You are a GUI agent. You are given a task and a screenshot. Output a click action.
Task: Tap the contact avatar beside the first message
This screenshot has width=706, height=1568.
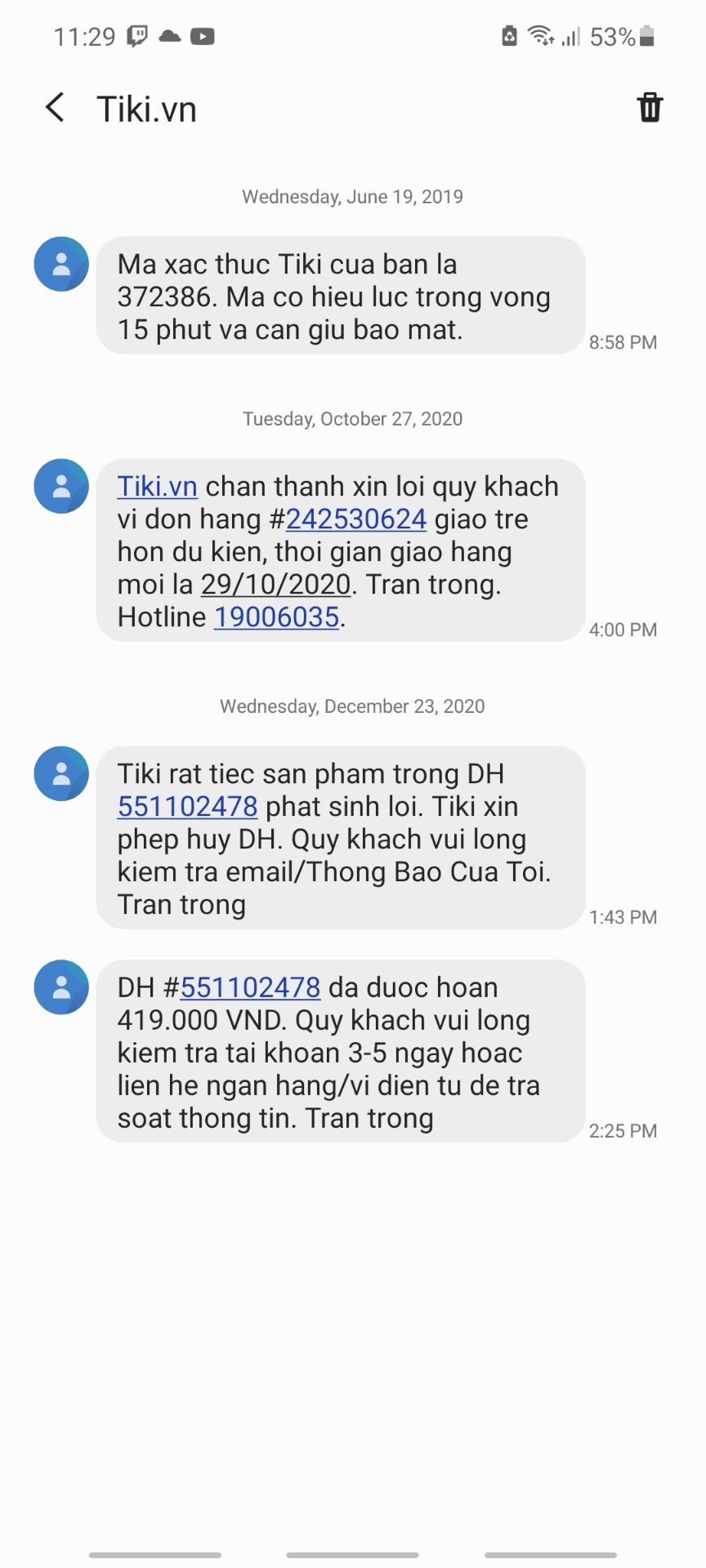(61, 264)
